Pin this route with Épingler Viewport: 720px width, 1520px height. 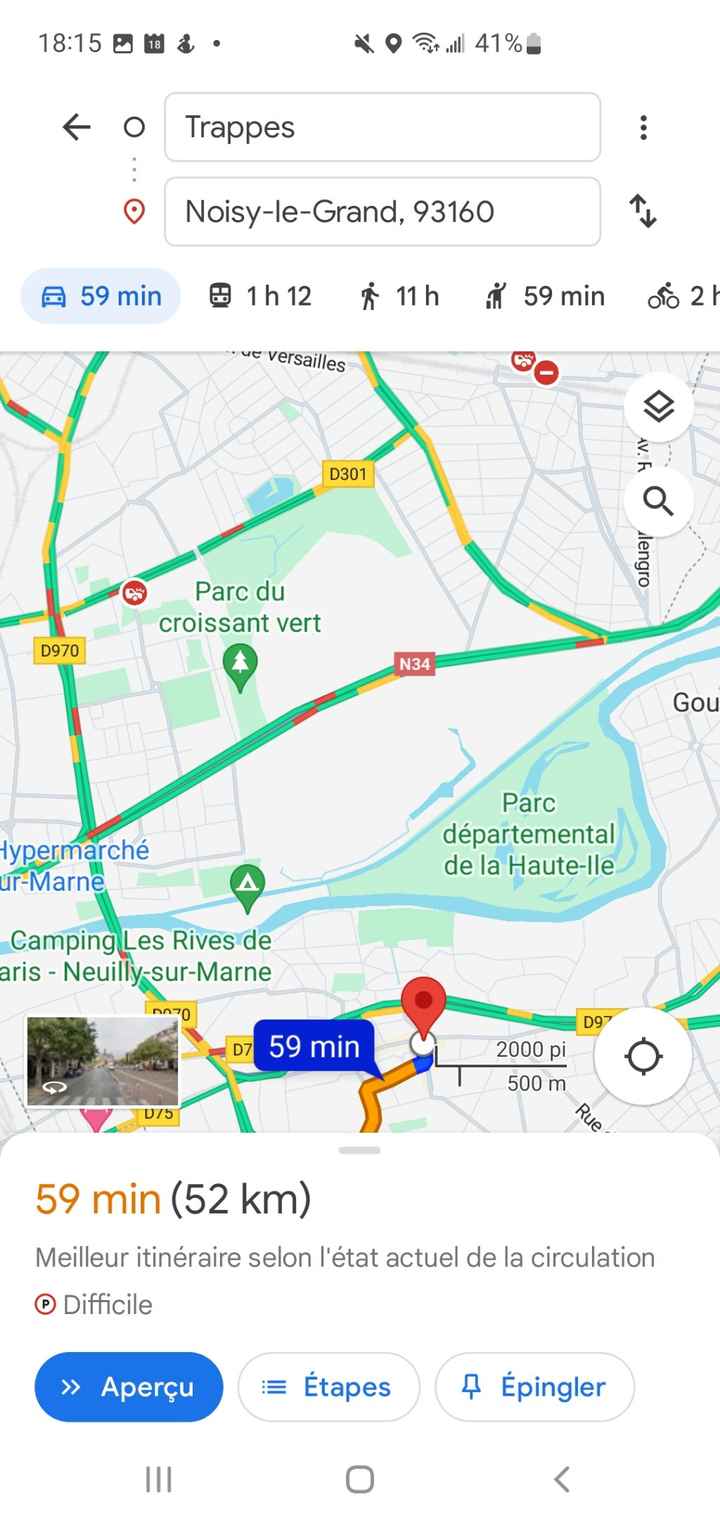[534, 1387]
